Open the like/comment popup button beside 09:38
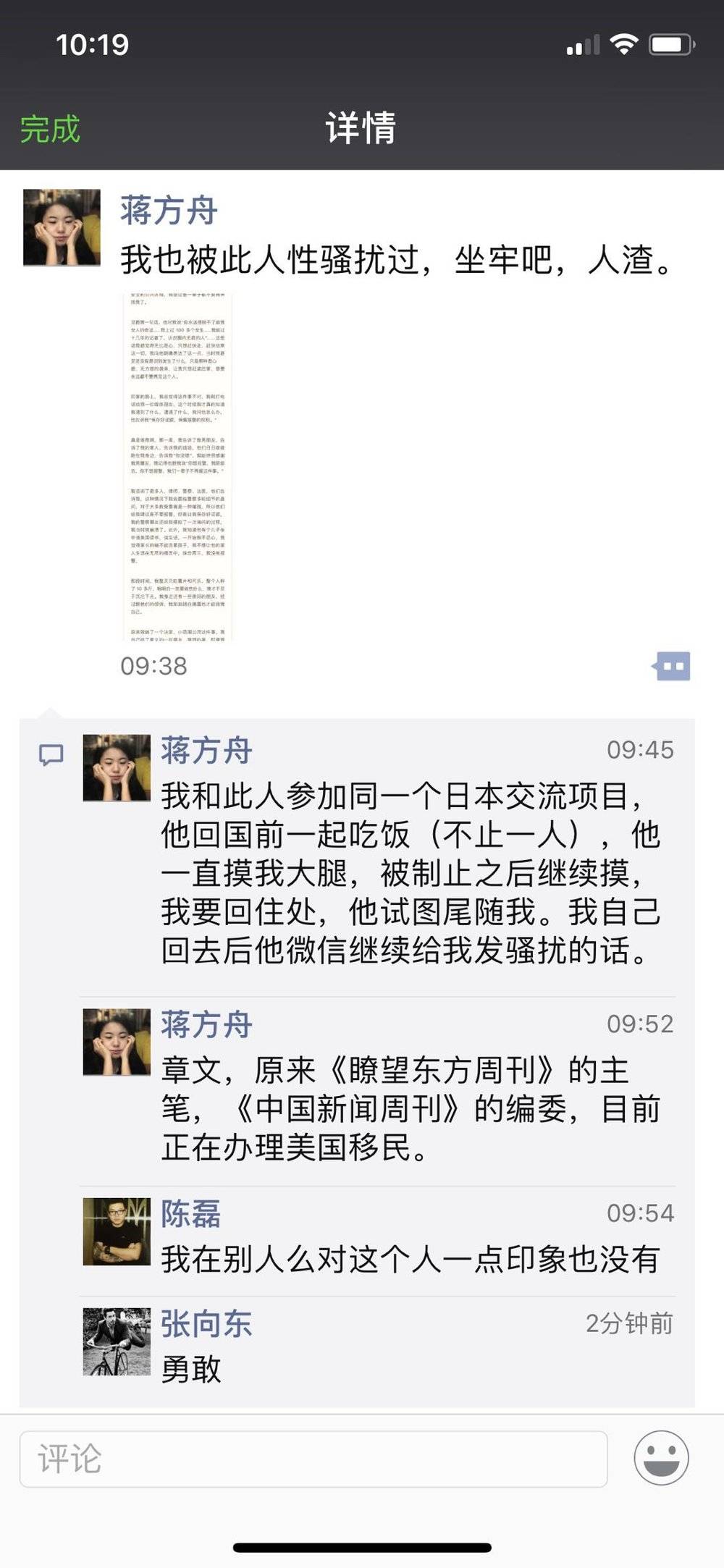This screenshot has height=1568, width=724. pos(672,666)
